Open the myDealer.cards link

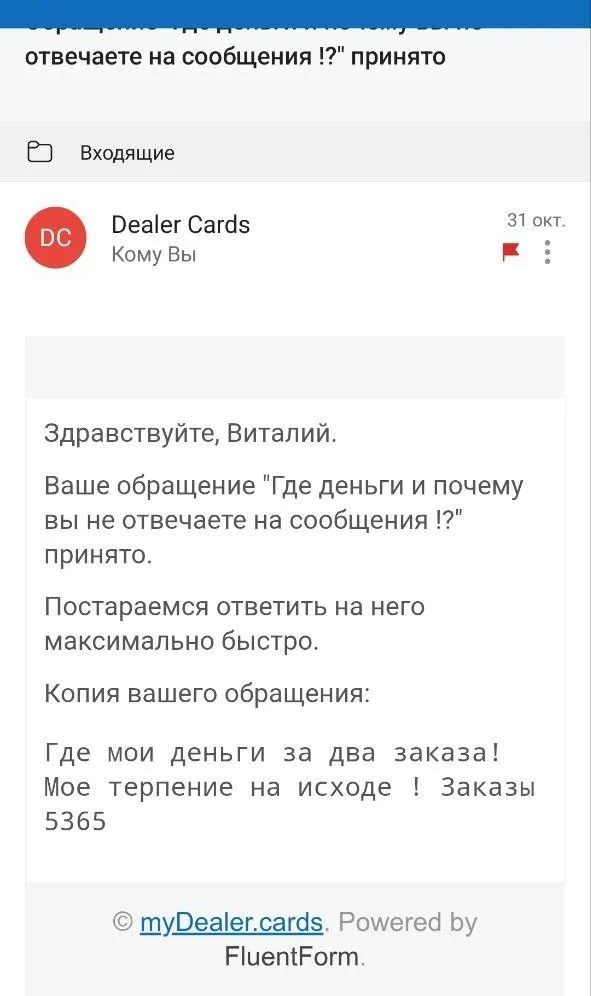(231, 922)
